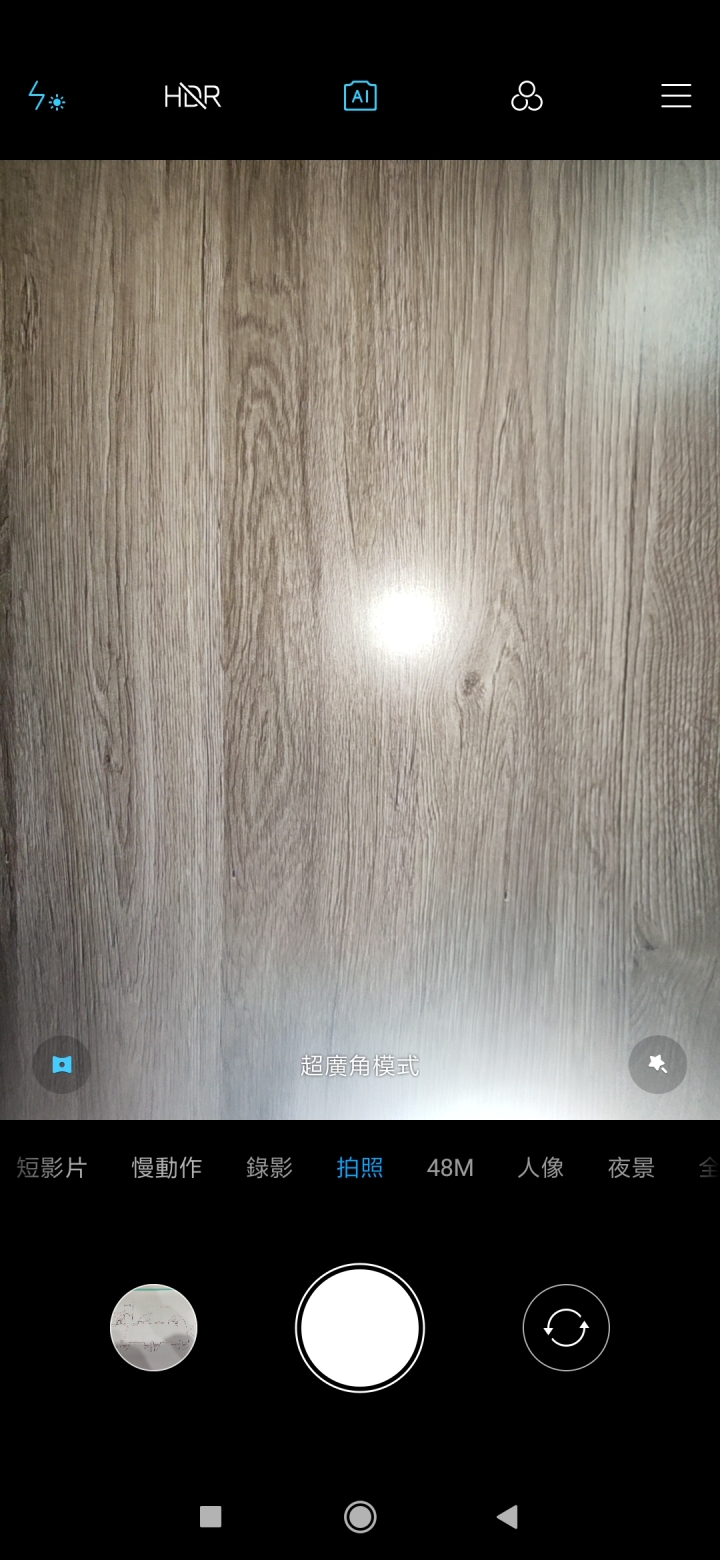
Task: Take a photo with the shutter button
Action: [x=360, y=1327]
